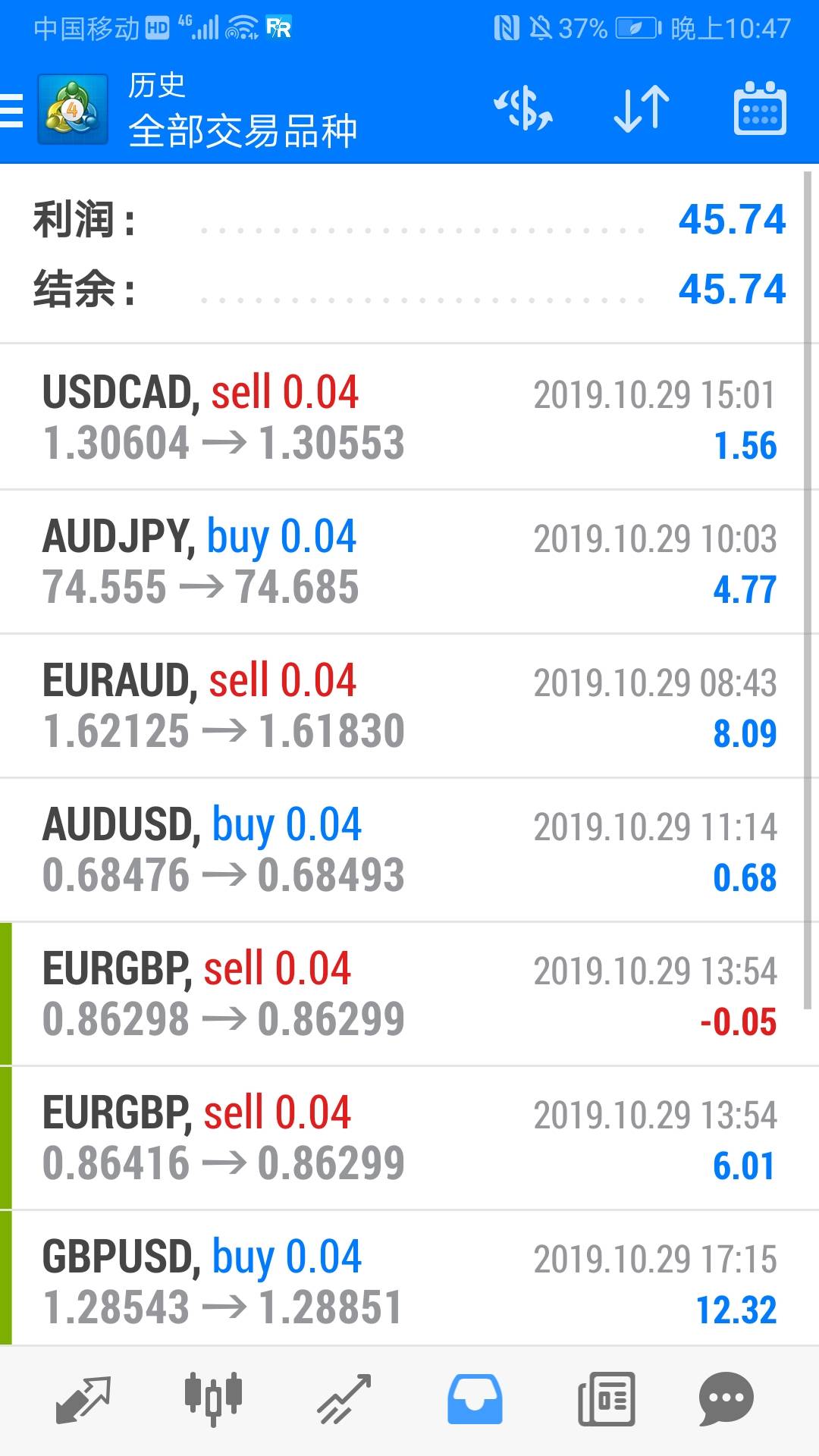Image resolution: width=819 pixels, height=1456 pixels.
Task: Open the sort arrows option
Action: (642, 109)
